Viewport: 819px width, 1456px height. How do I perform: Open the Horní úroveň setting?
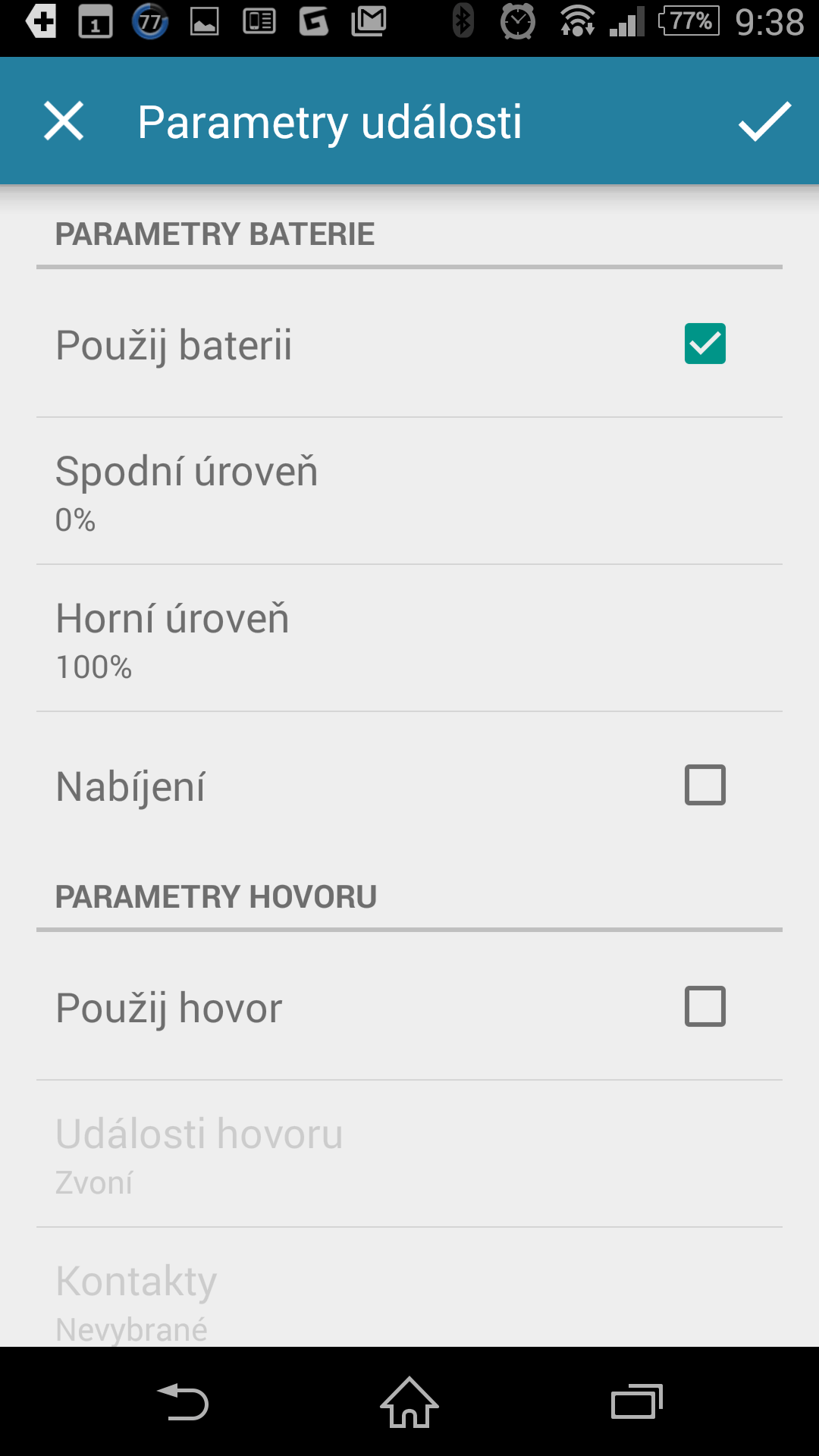click(409, 639)
